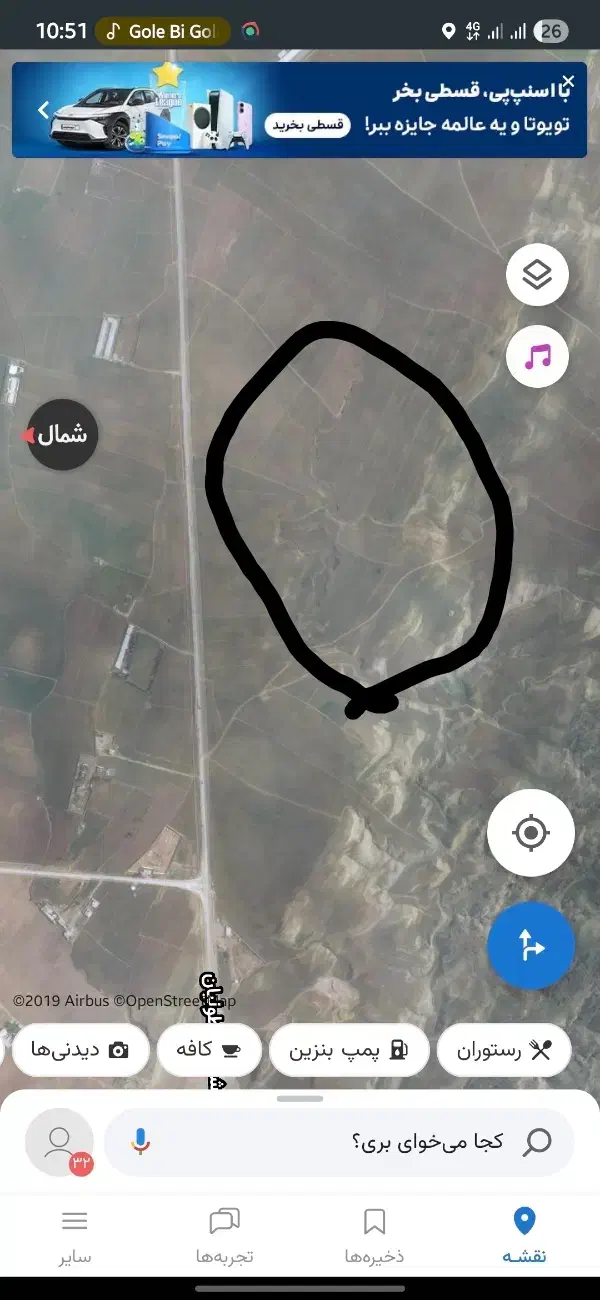Image resolution: width=600 pixels, height=1300 pixels.
Task: Switch to the سایر tab
Action: 75,1235
